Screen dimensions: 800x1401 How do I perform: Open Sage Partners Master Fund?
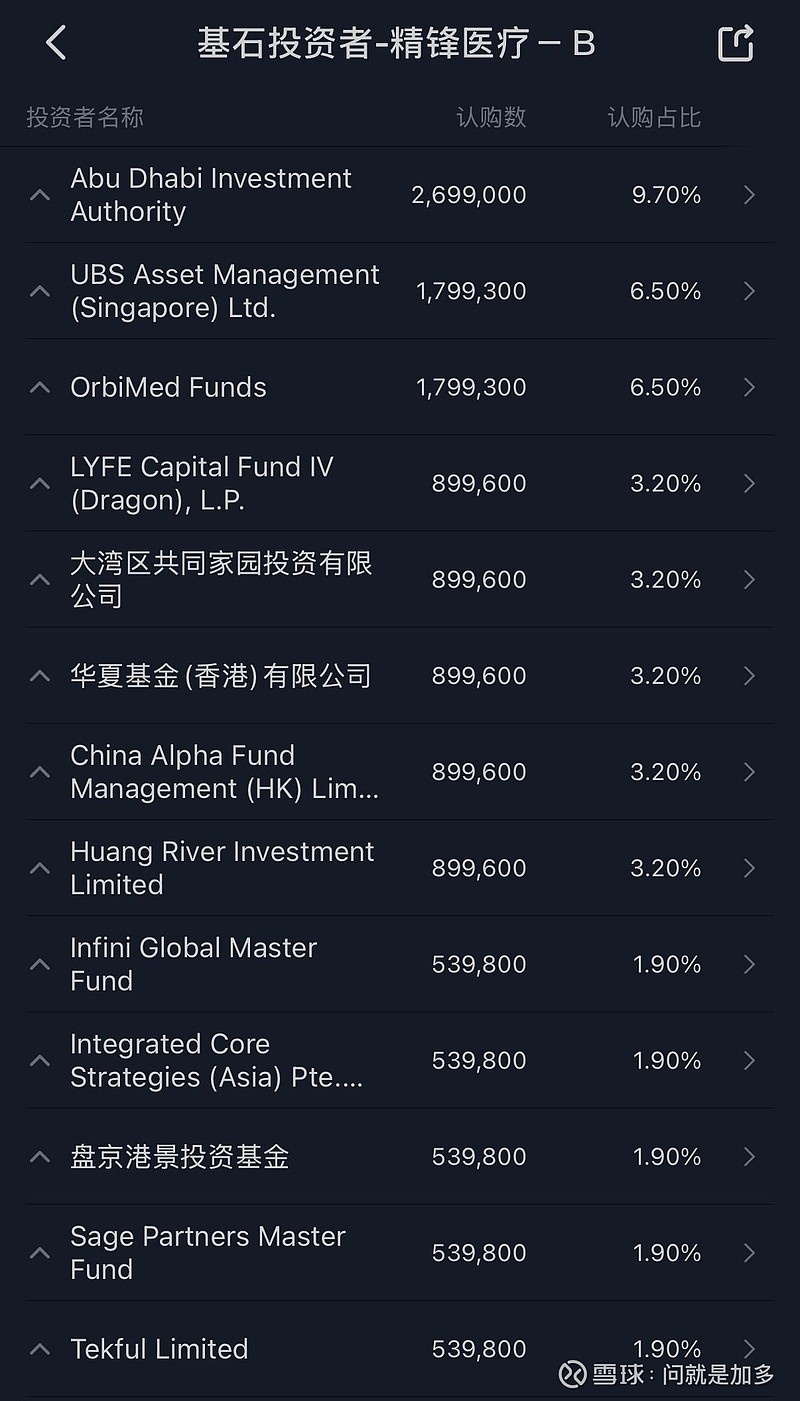(x=207, y=1252)
